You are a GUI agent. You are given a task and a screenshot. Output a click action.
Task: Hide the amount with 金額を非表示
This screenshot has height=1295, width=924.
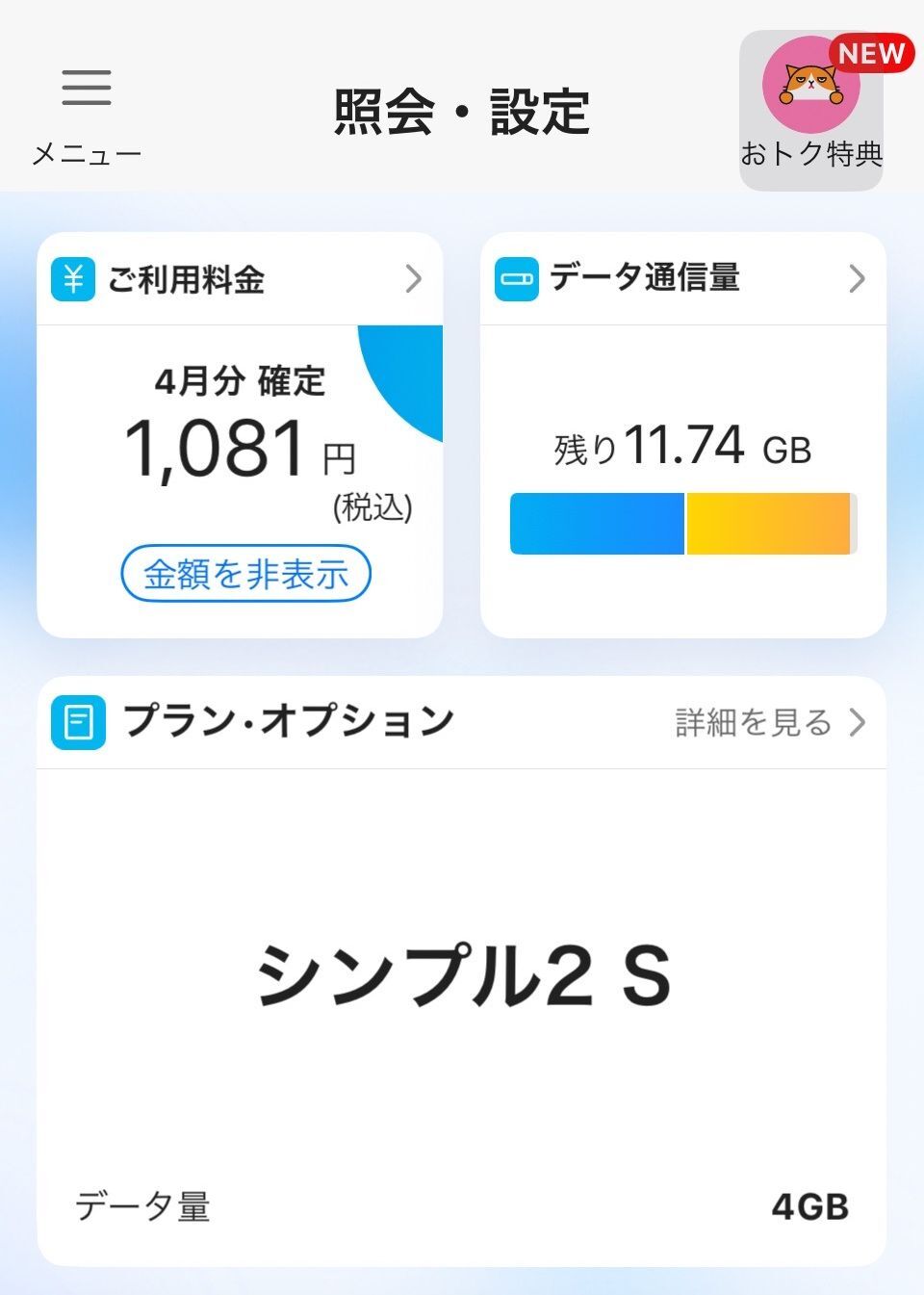[x=245, y=574]
